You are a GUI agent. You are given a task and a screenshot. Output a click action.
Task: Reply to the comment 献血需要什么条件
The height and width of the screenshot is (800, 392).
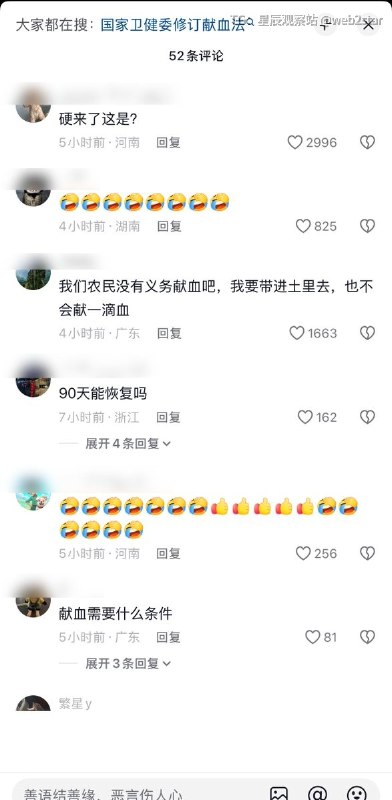coord(168,637)
